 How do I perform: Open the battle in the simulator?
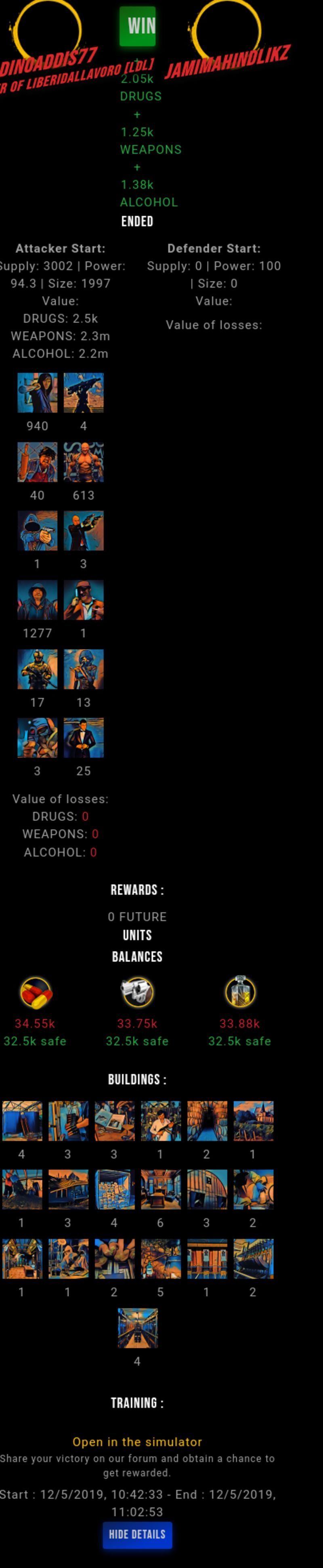(x=137, y=1441)
